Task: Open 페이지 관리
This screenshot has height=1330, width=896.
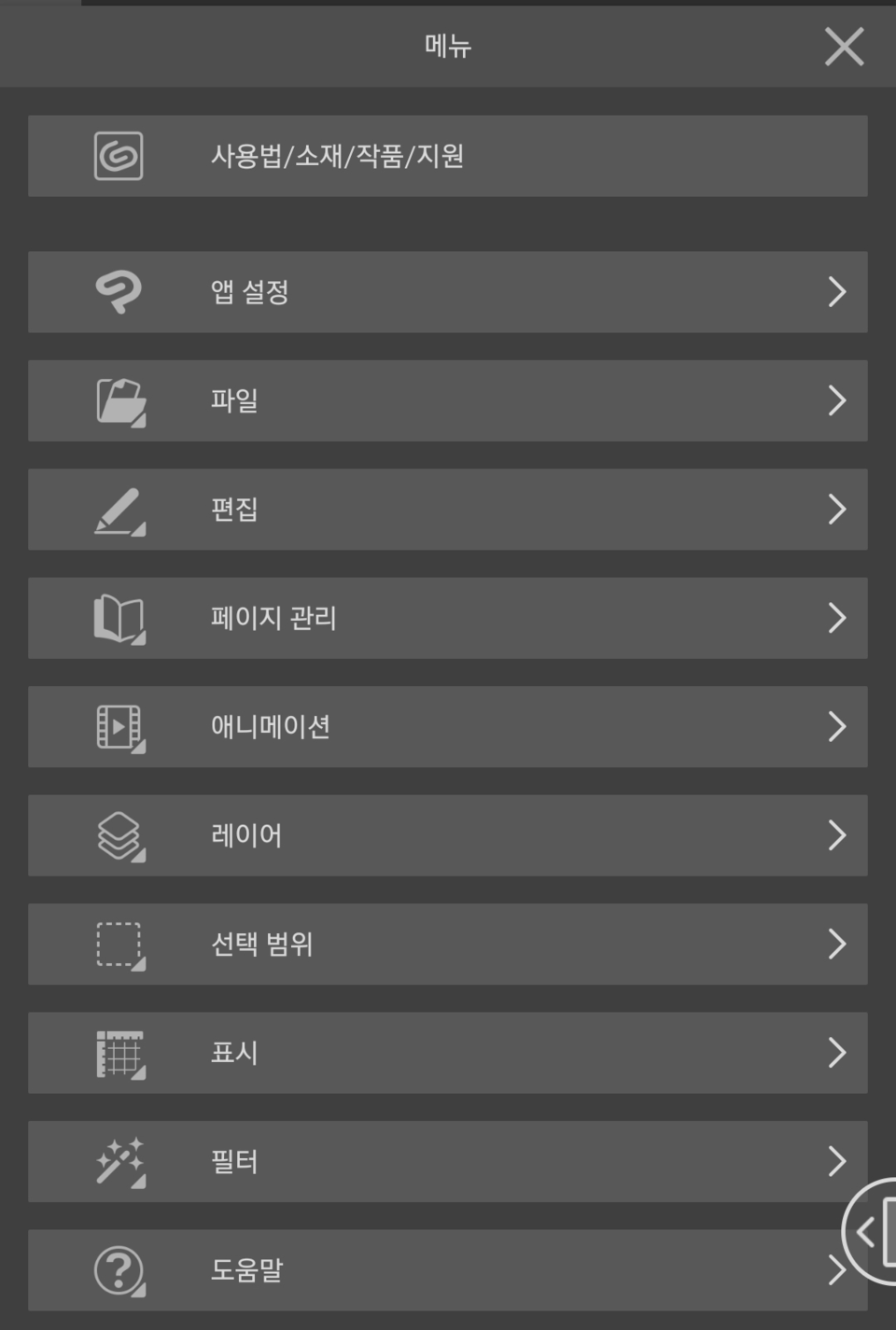Action: 448,618
